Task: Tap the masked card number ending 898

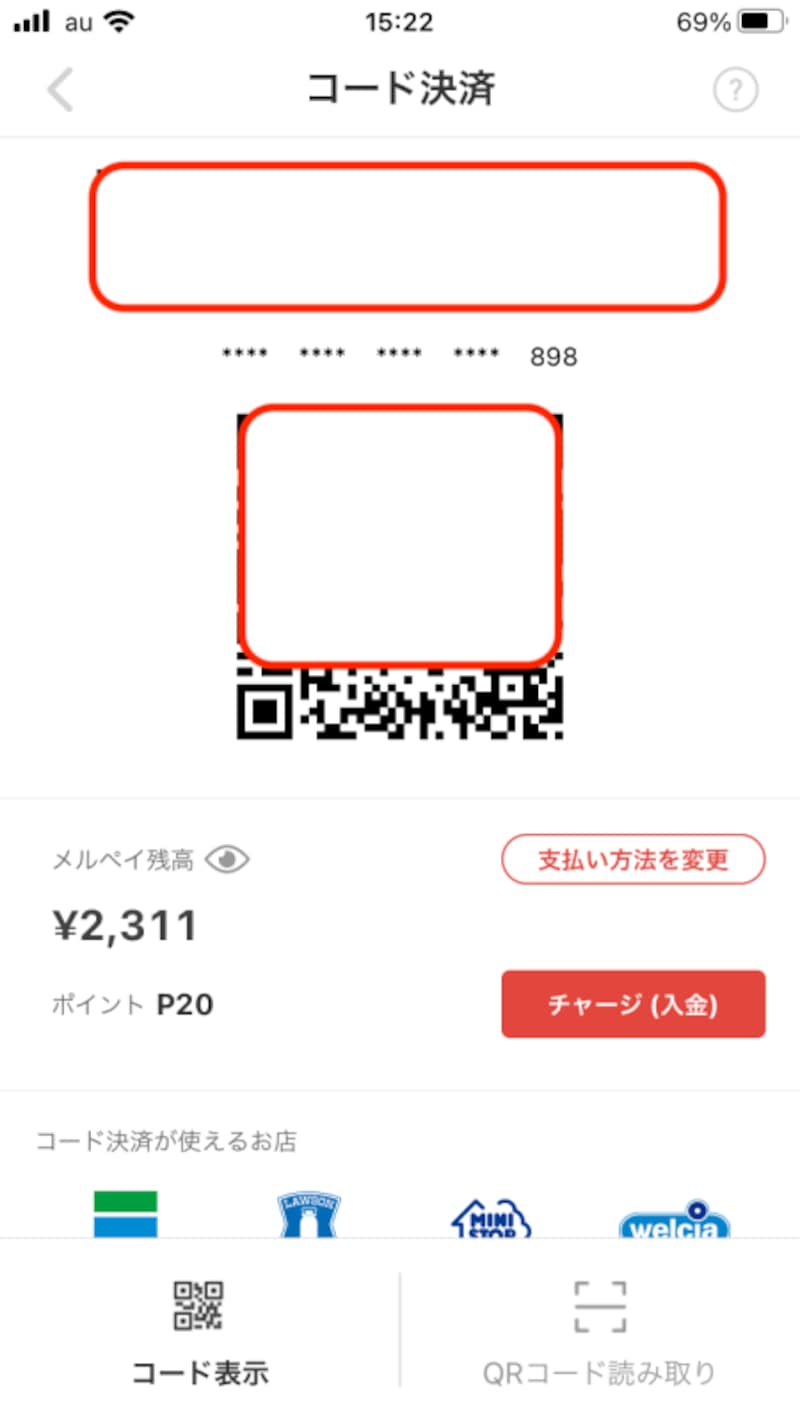Action: (400, 355)
